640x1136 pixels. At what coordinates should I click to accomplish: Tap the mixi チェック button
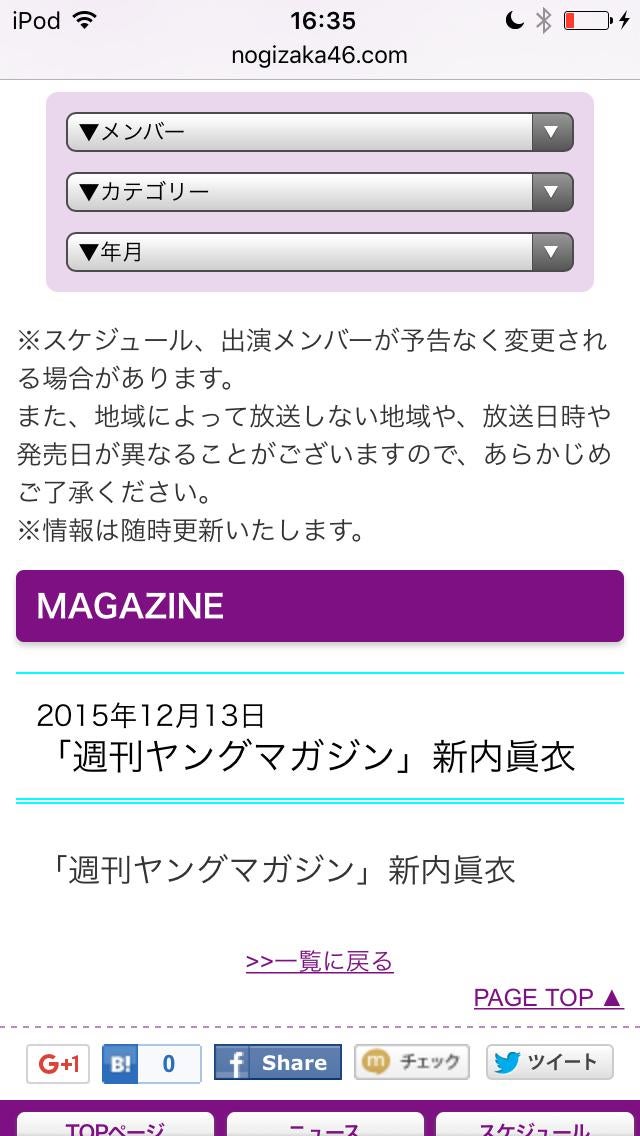[414, 1062]
